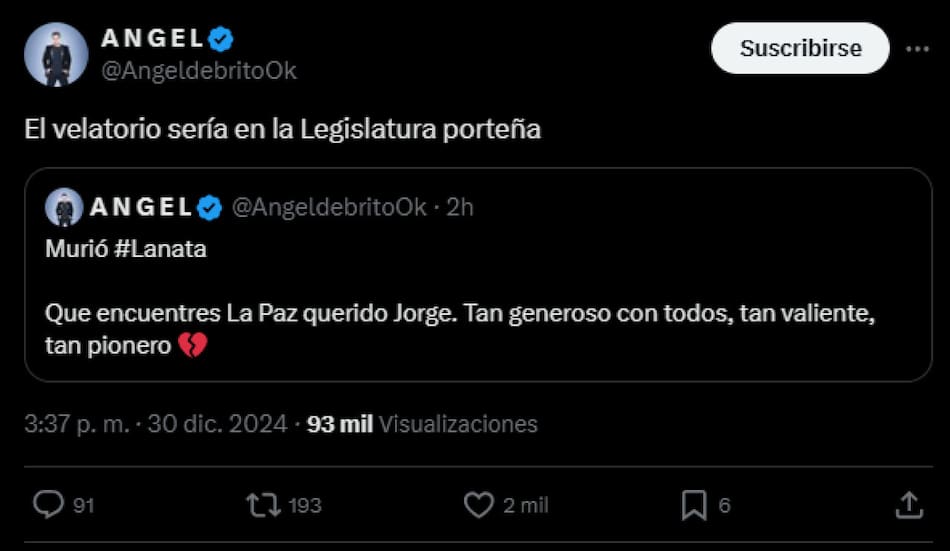This screenshot has height=551, width=950.
Task: Tap the Suscribirse button
Action: point(799,48)
